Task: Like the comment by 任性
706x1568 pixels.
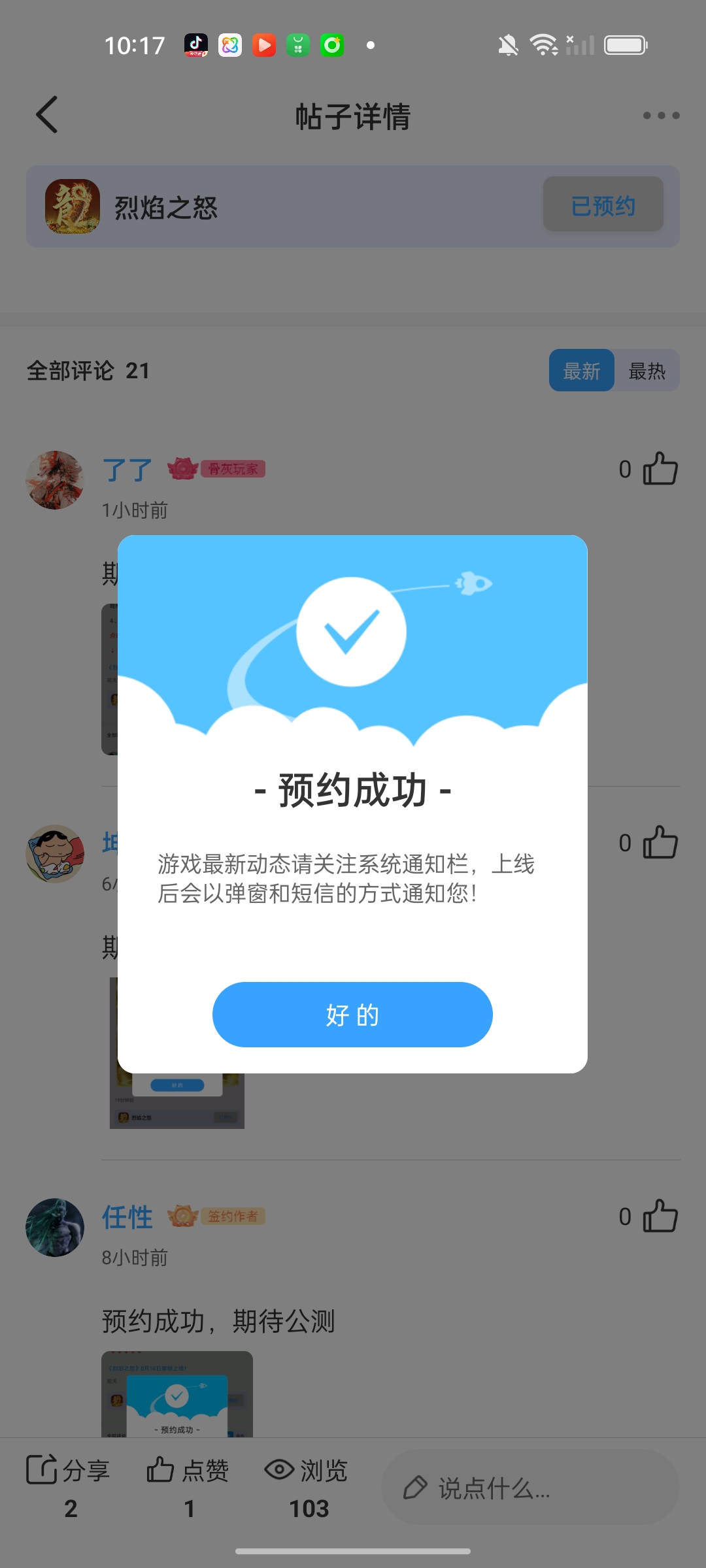Action: point(660,1216)
